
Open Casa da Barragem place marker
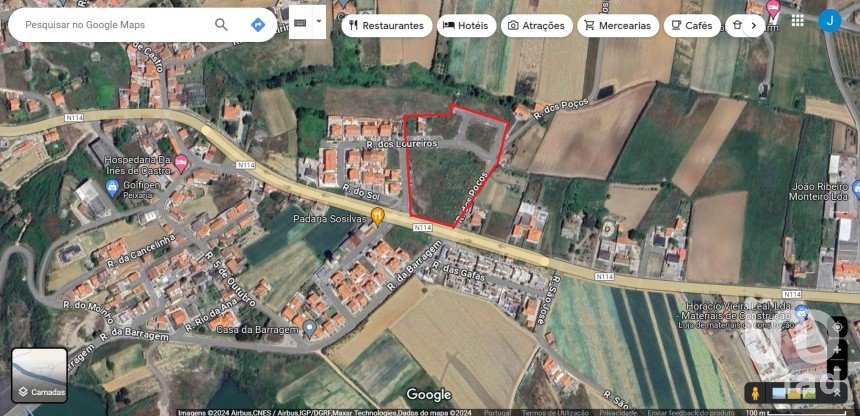[x=310, y=328]
